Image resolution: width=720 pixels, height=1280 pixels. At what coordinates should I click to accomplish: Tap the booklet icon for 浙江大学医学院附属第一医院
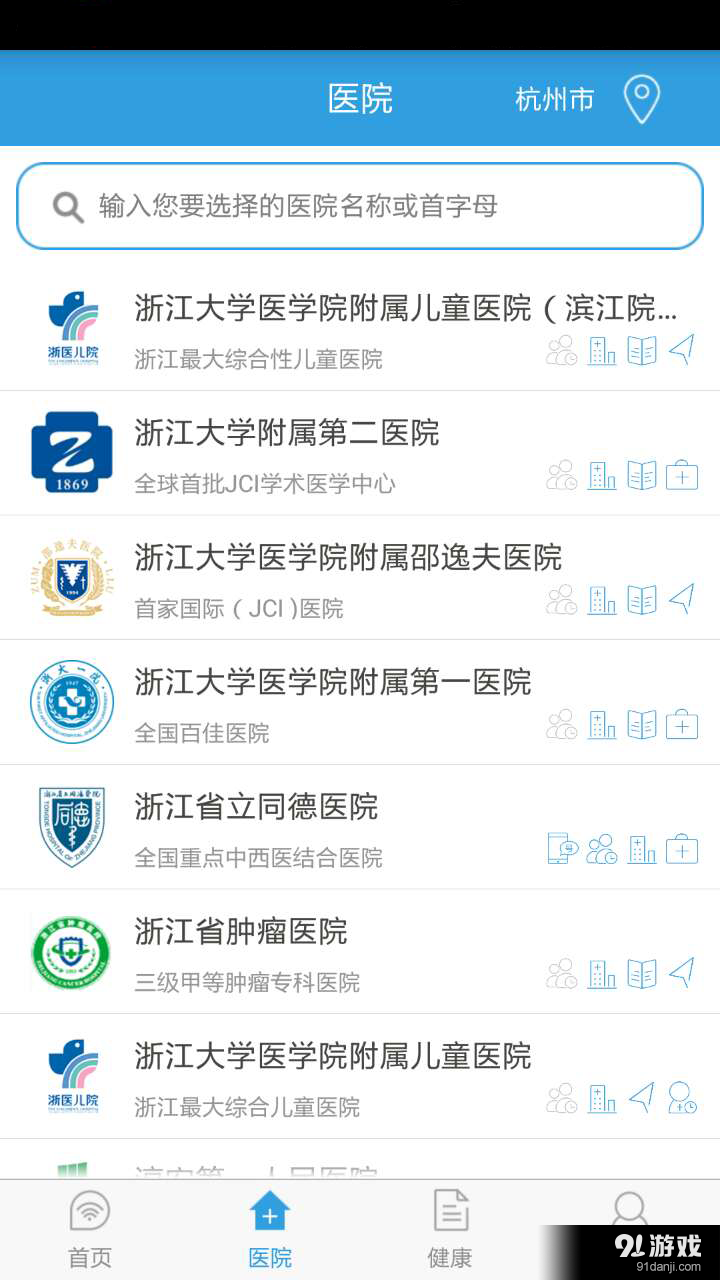point(641,725)
